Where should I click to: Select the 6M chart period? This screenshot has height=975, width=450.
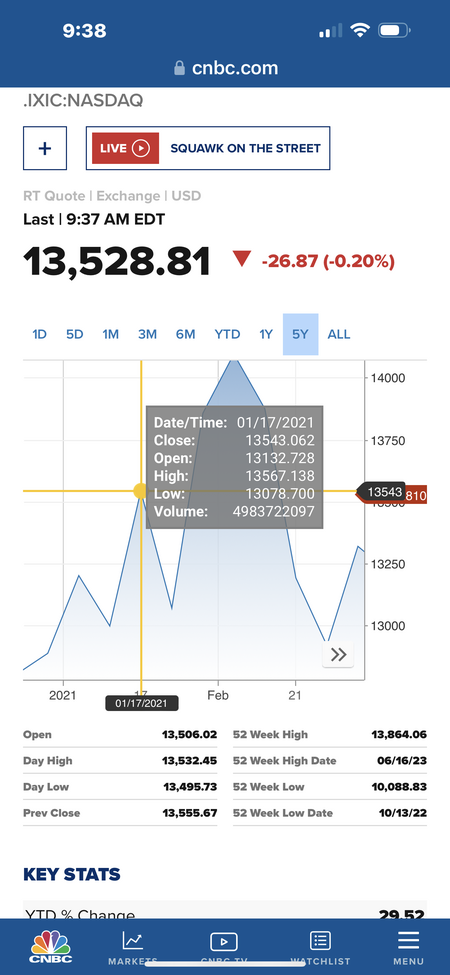click(x=185, y=335)
